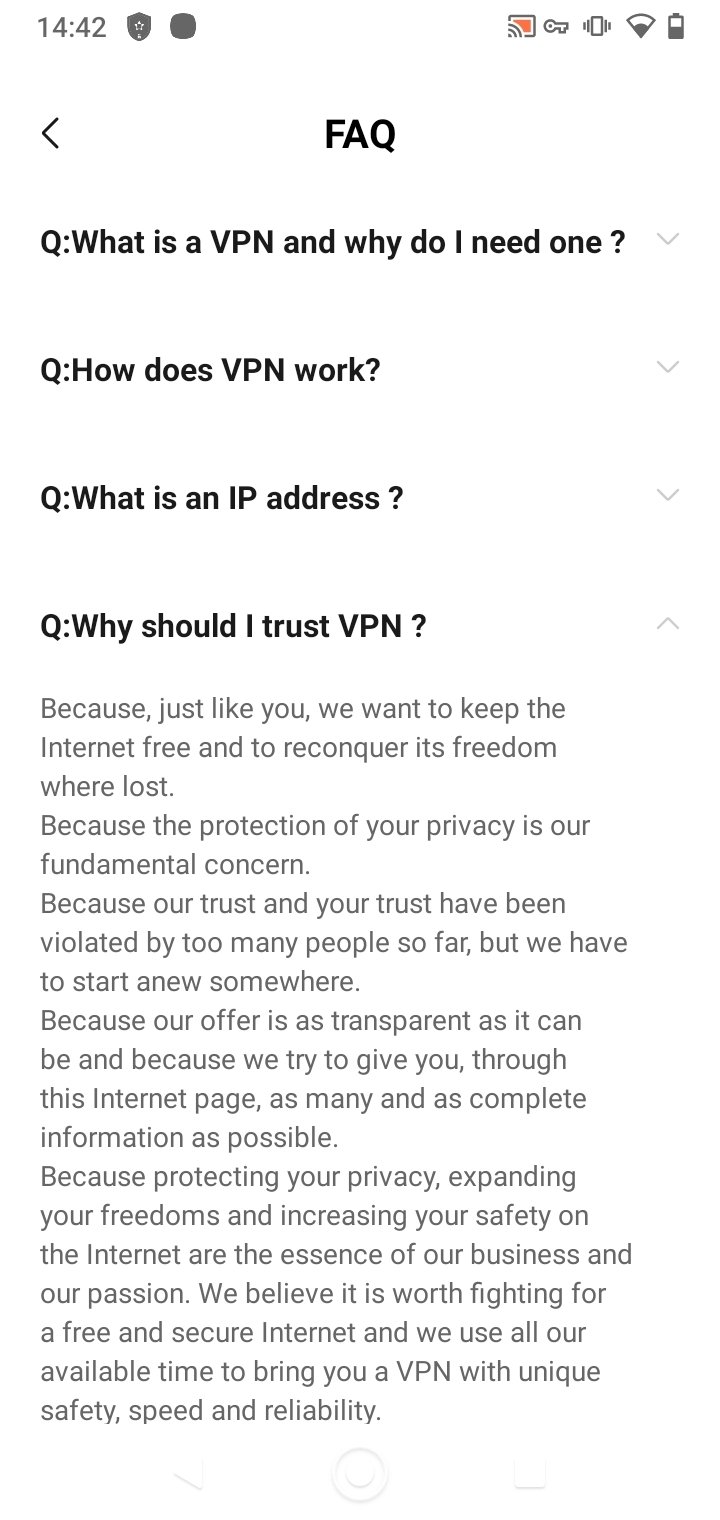Expand "What is a VPN and why do I need one"
The width and height of the screenshot is (720, 1520).
[360, 242]
